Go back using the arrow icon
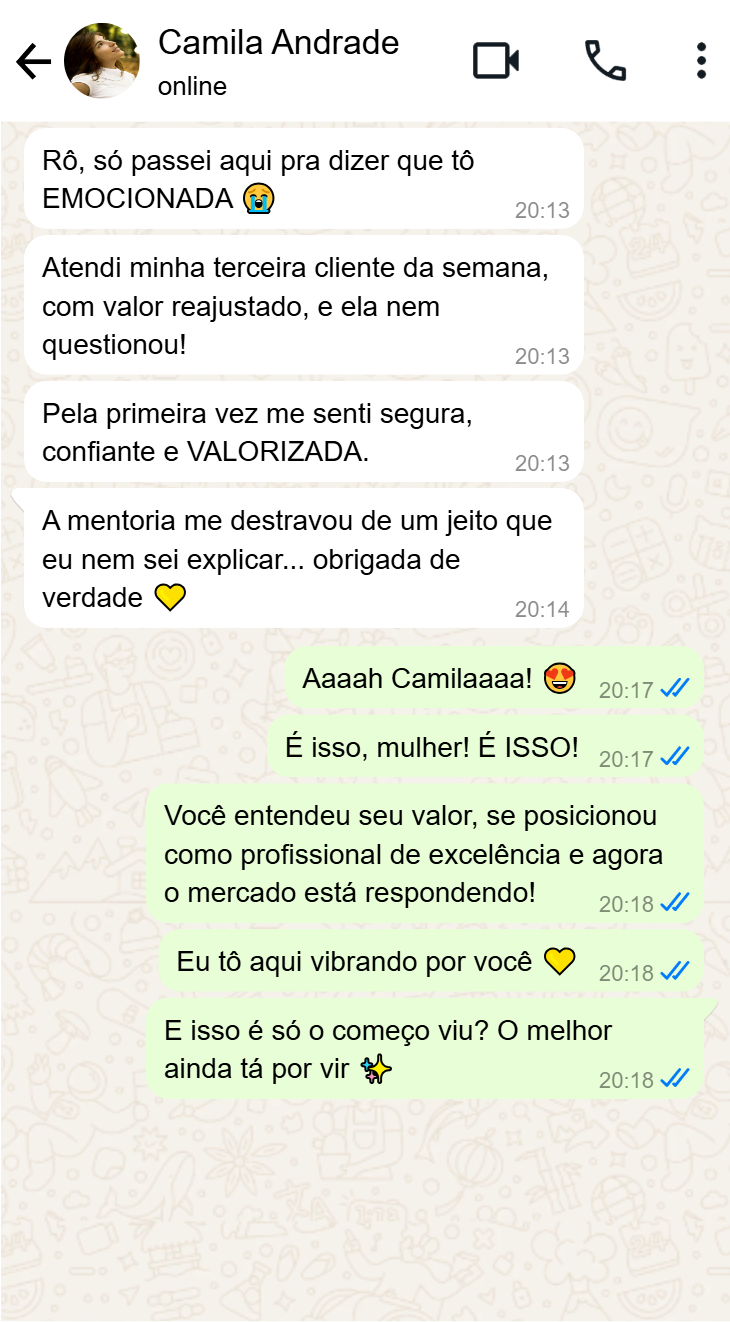Viewport: 730px width, 1322px height. 33,62
